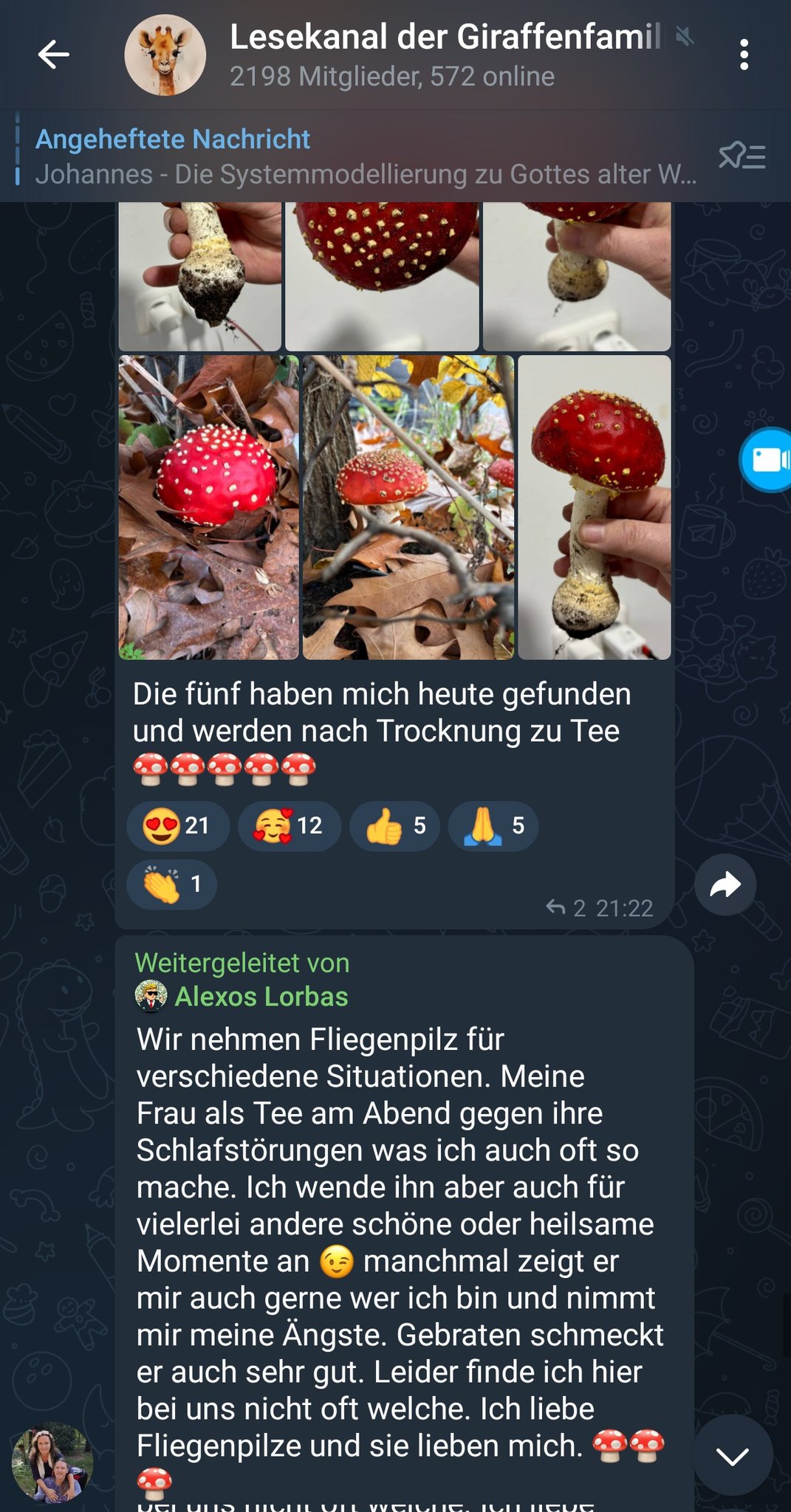This screenshot has width=791, height=1512.
Task: Forward the mushroom post with share arrow
Action: (x=725, y=884)
